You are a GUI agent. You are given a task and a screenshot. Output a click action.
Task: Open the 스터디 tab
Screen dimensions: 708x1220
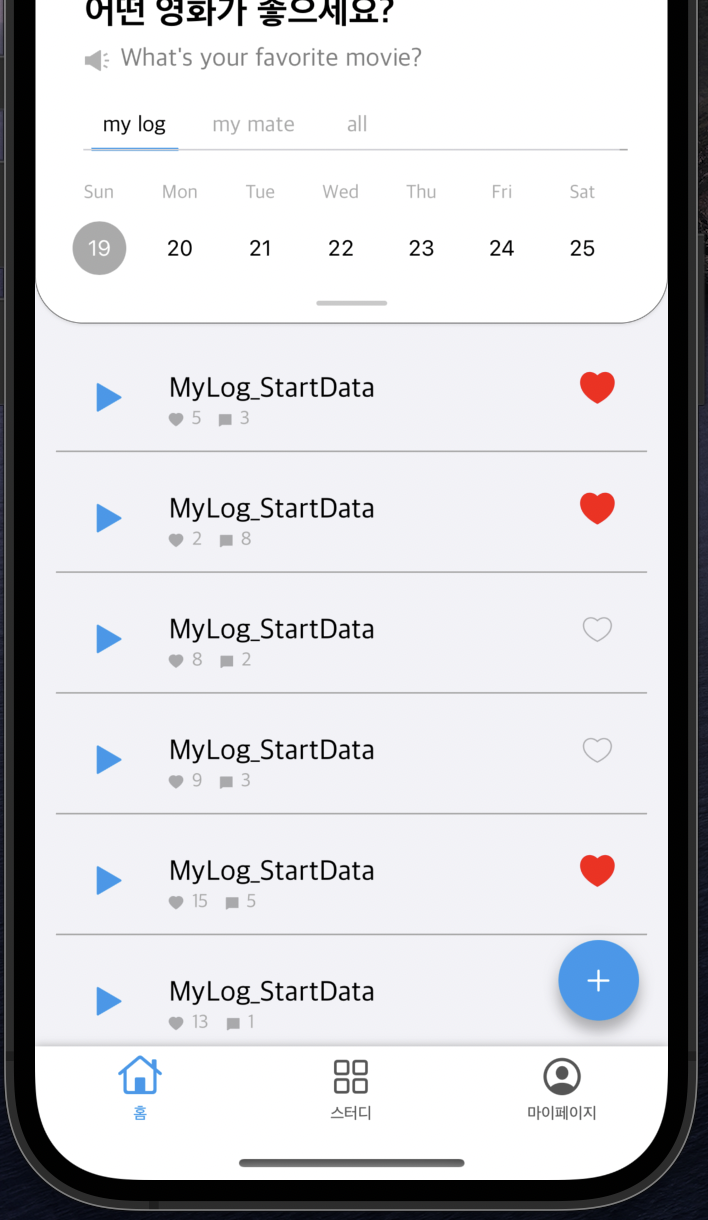click(351, 1087)
